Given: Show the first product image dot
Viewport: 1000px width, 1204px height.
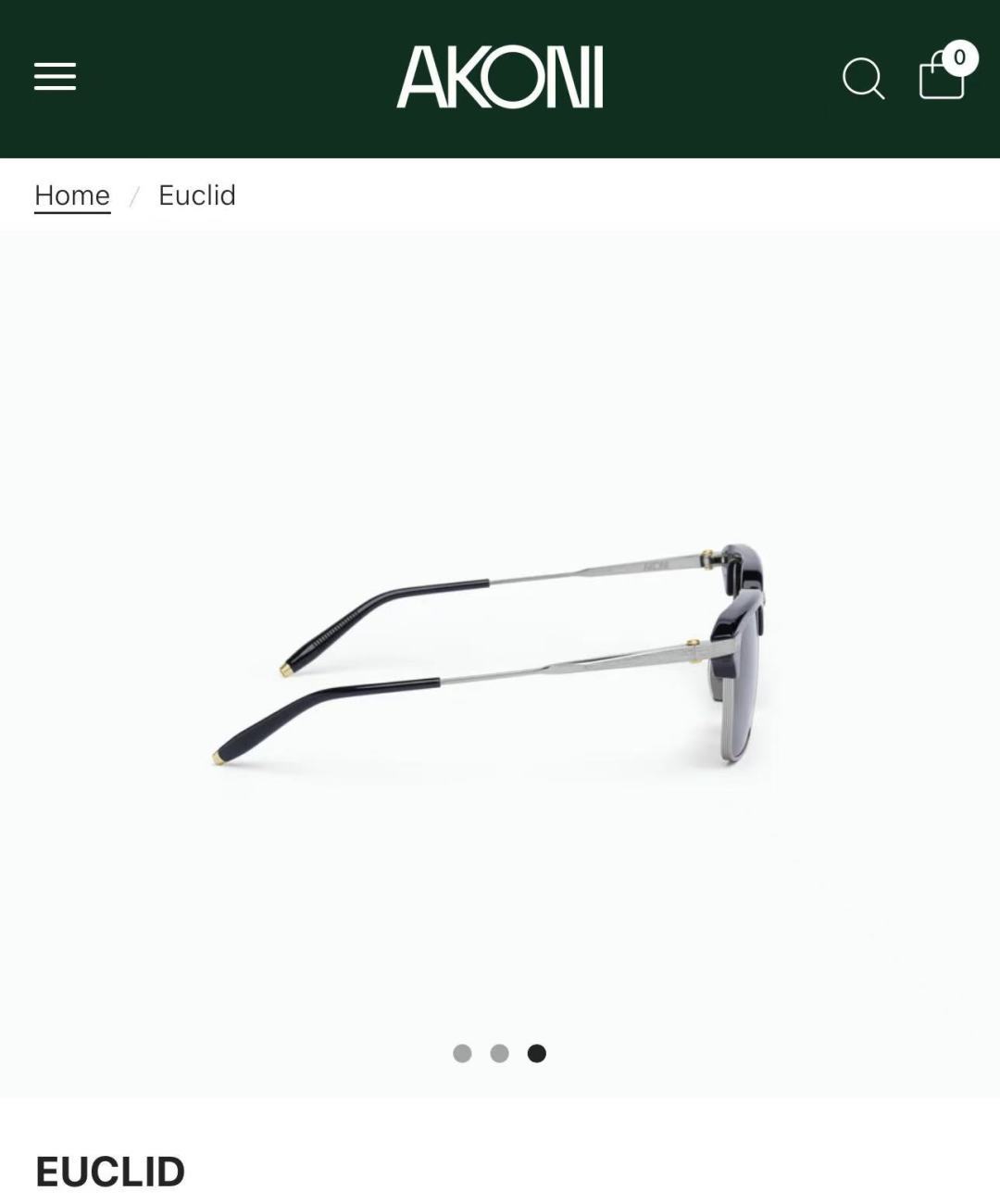Looking at the screenshot, I should [x=462, y=1053].
